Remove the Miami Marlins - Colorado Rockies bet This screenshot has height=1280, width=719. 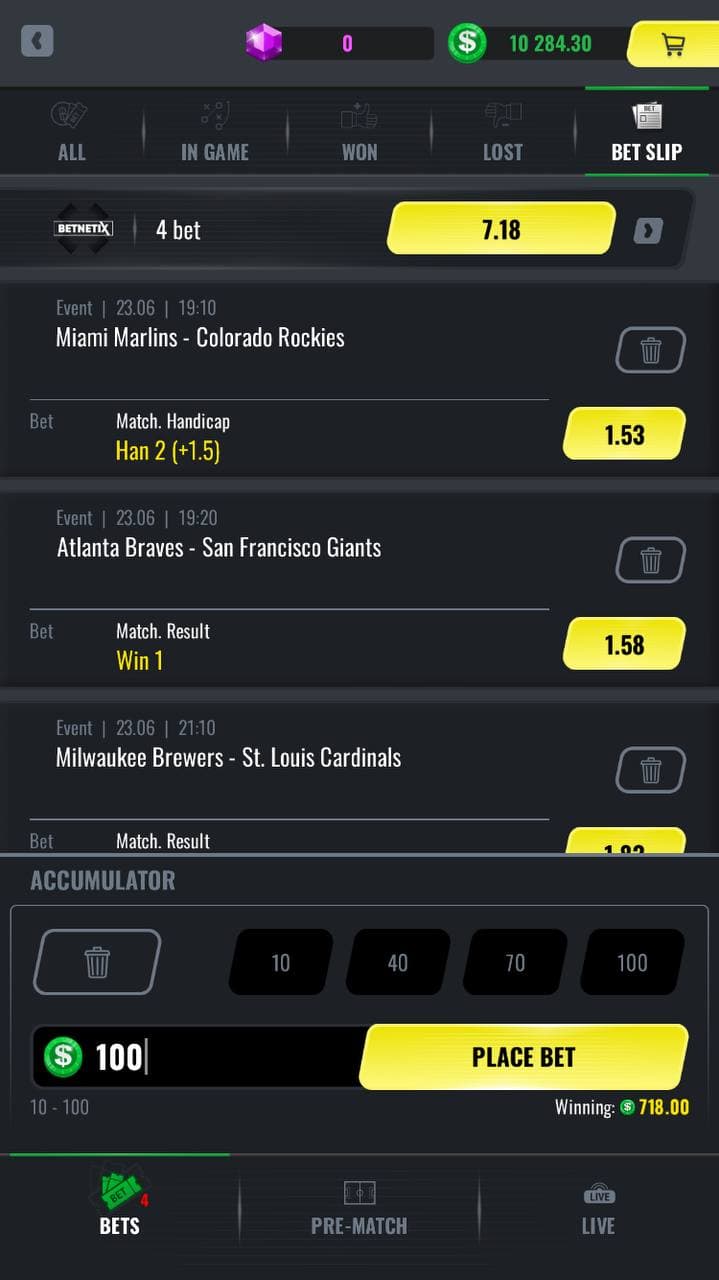[650, 350]
